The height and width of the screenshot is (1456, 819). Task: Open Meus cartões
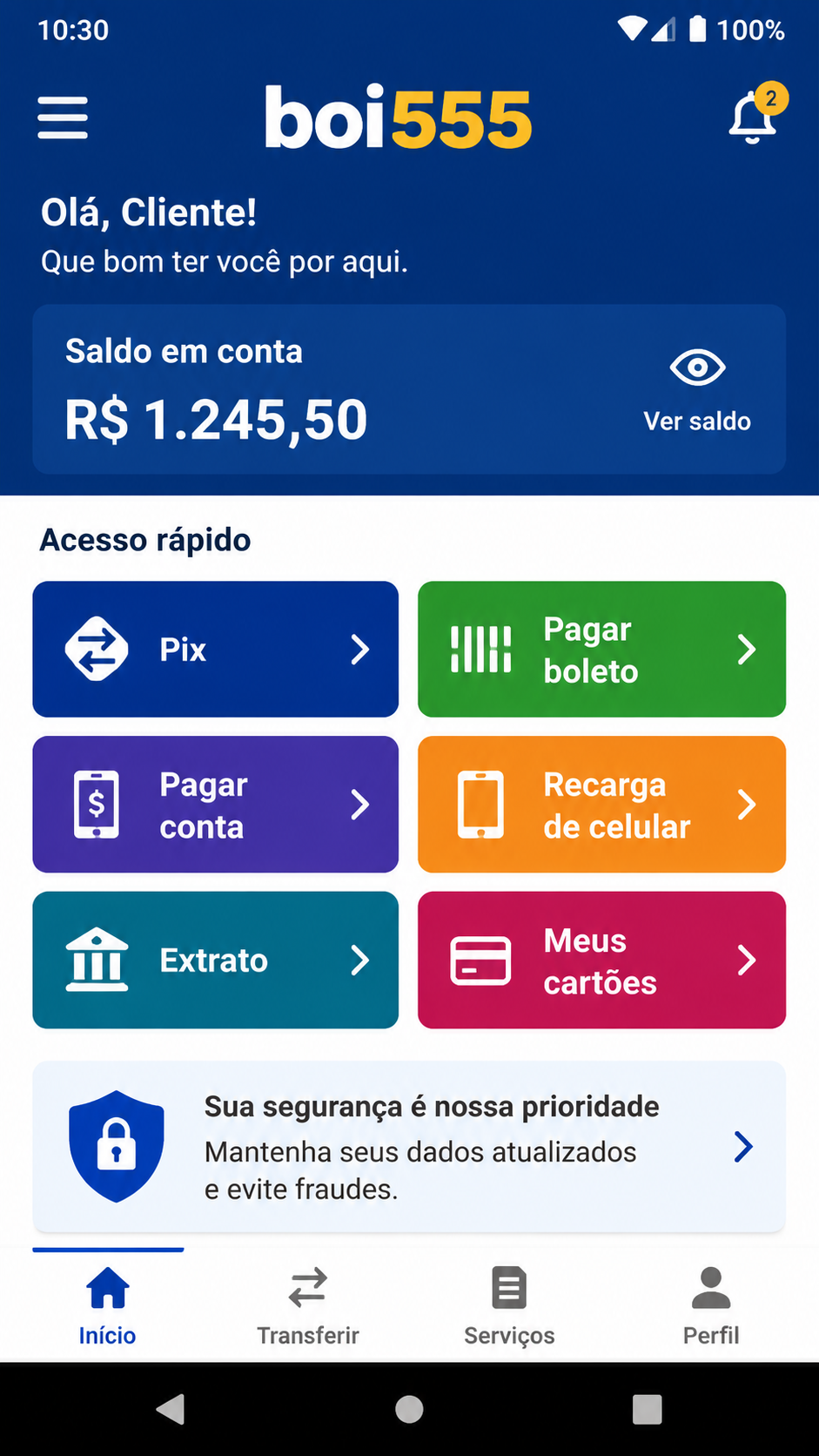[601, 960]
